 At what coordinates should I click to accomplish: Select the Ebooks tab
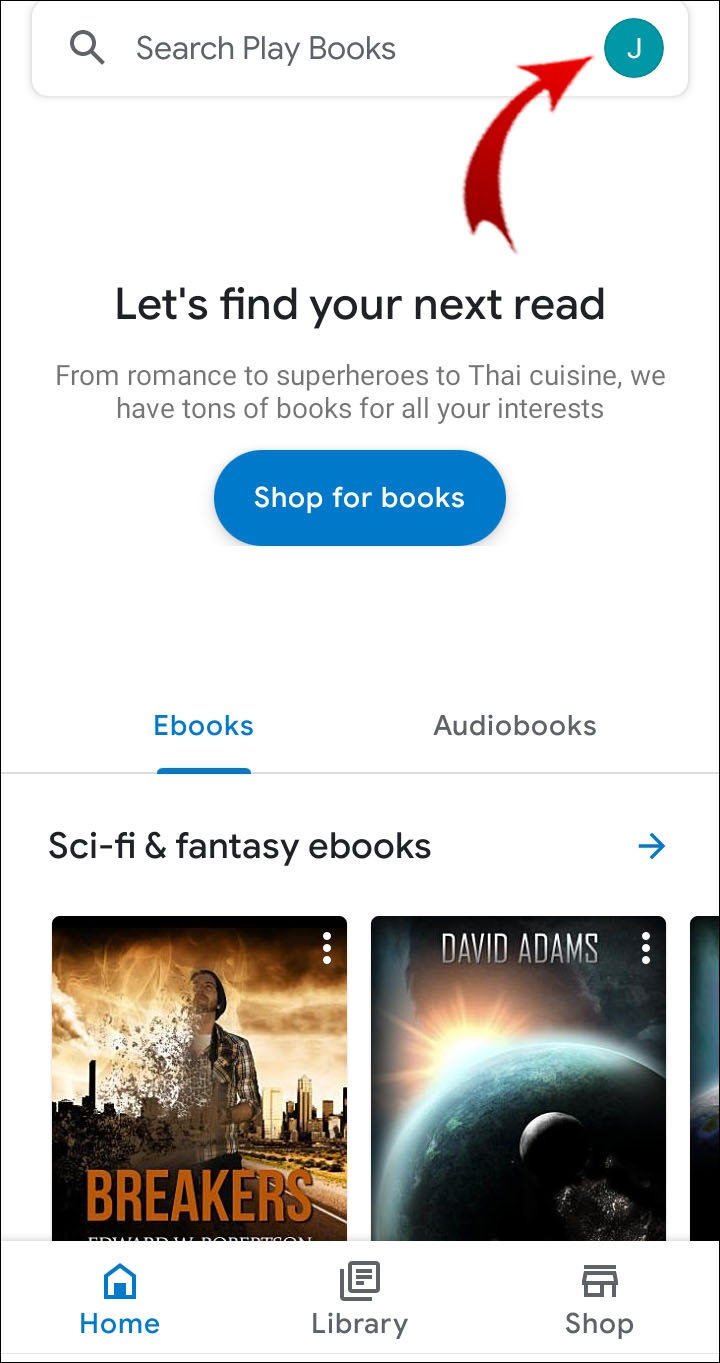click(x=204, y=726)
